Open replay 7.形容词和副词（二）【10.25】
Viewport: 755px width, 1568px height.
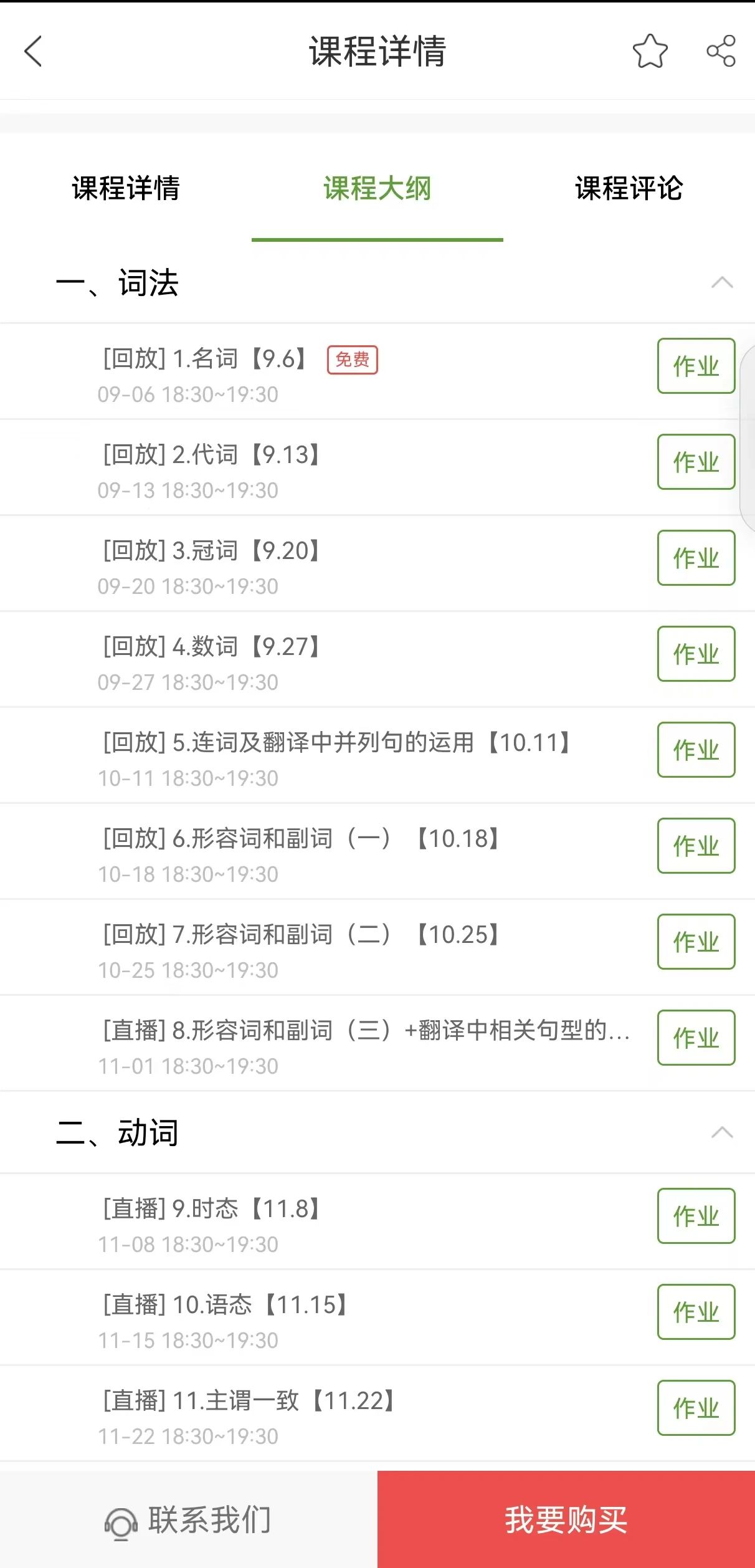[324, 947]
